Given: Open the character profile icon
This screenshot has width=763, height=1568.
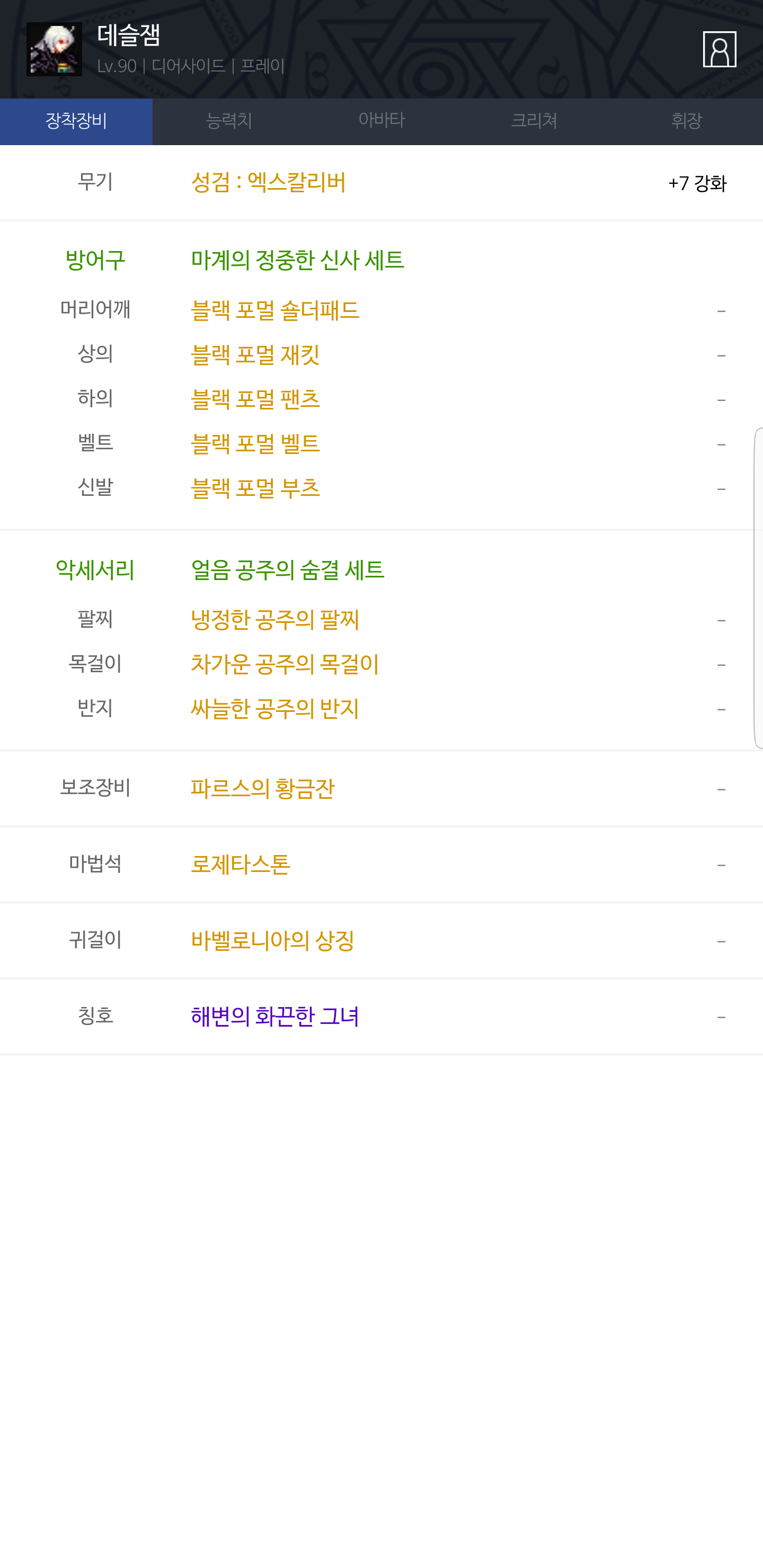Looking at the screenshot, I should click(719, 49).
